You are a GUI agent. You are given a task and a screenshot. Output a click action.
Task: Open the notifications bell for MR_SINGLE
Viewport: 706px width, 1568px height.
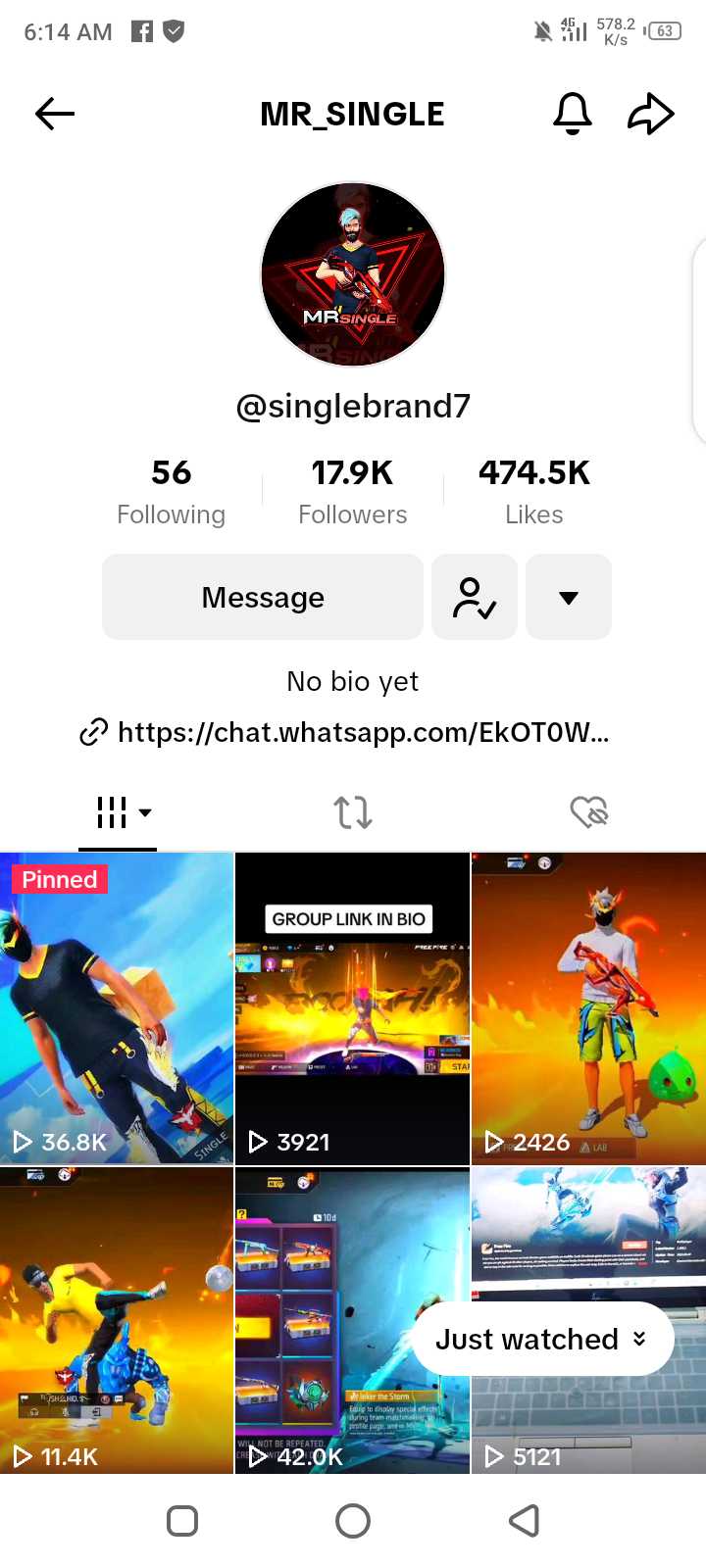point(573,114)
